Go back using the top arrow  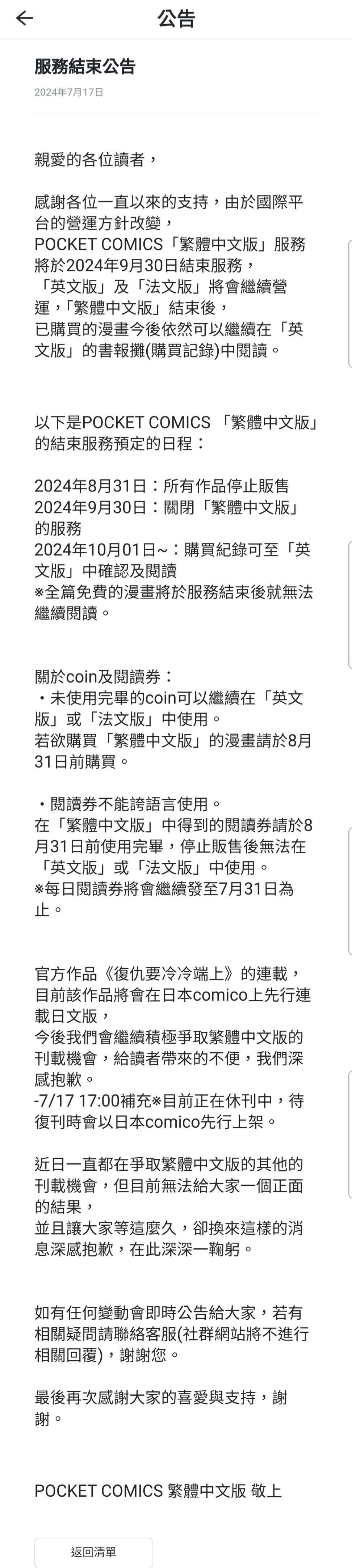tap(24, 18)
